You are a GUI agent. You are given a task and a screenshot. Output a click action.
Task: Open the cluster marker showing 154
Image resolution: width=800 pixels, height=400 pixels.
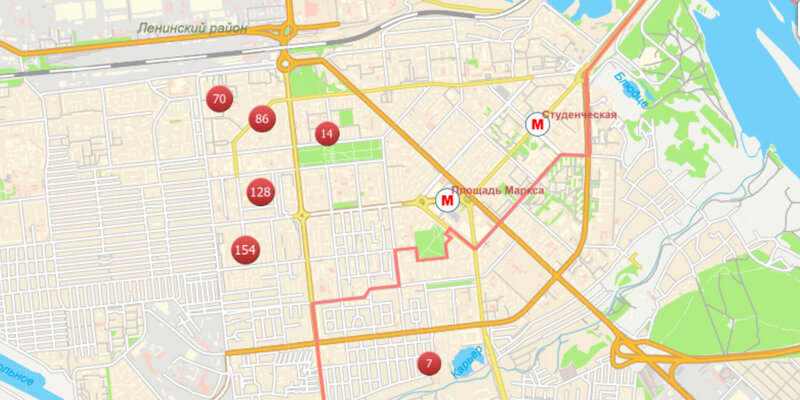coord(245,250)
